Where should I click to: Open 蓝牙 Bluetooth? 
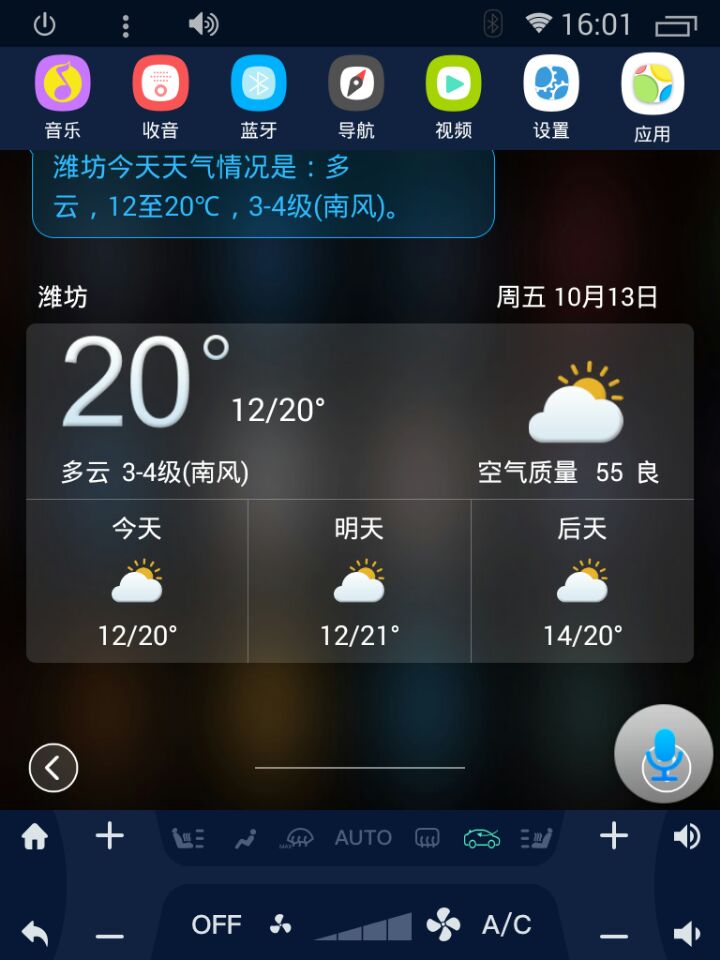tap(259, 84)
